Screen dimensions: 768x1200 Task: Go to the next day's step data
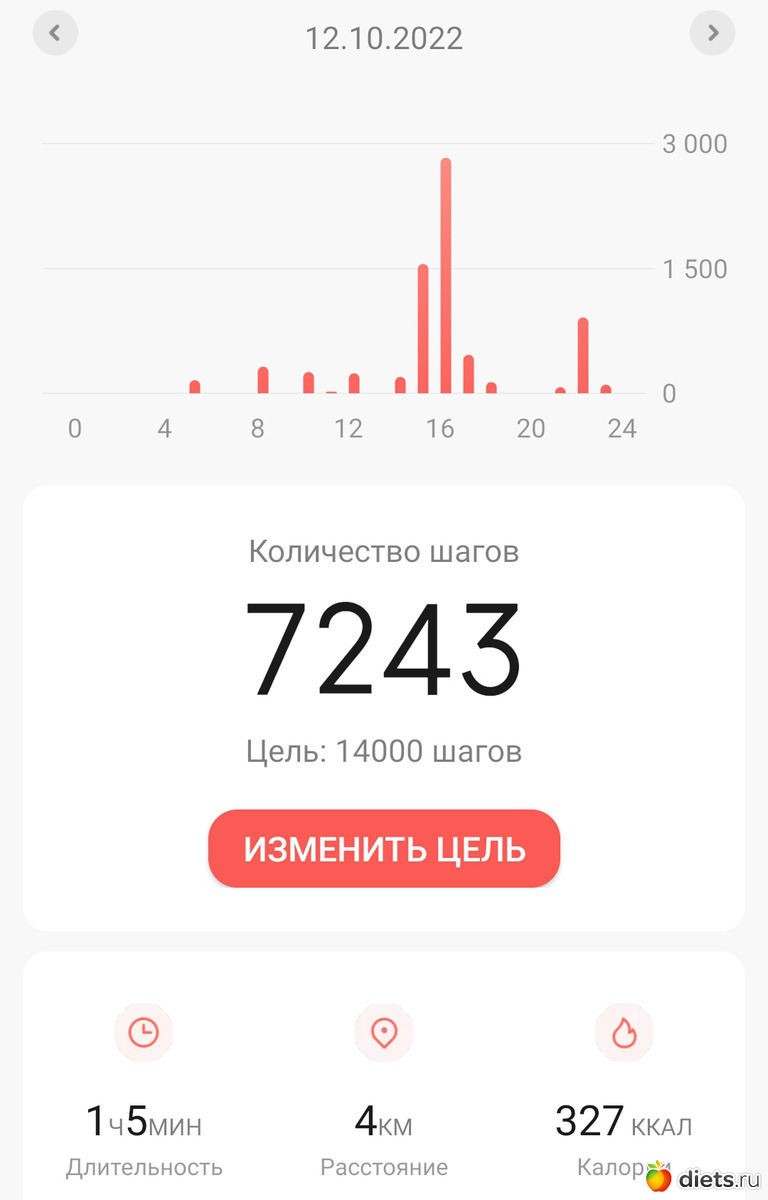pyautogui.click(x=712, y=33)
